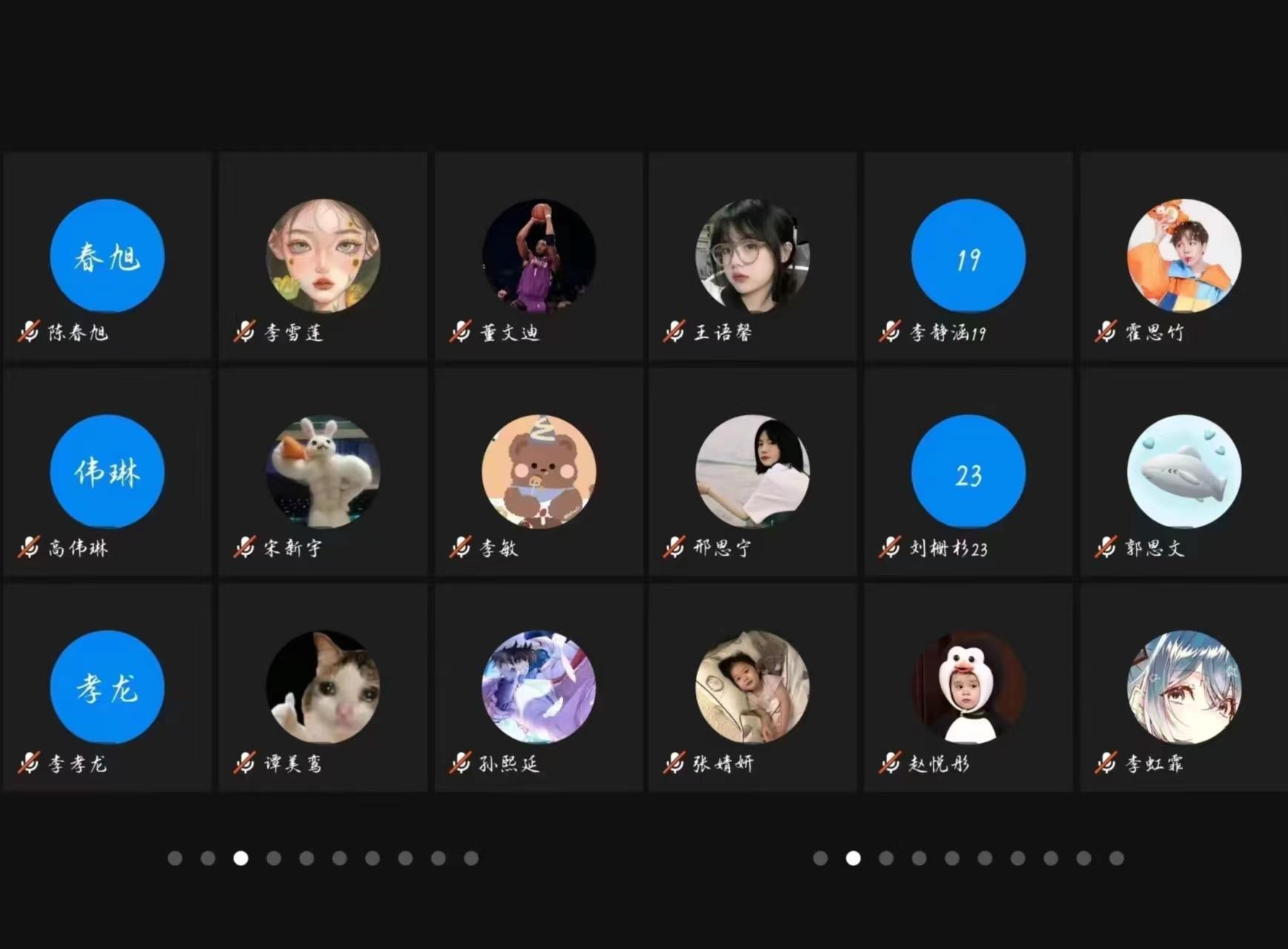1288x949 pixels.
Task: Tap the 李敏 bear avatar tile
Action: click(x=539, y=472)
